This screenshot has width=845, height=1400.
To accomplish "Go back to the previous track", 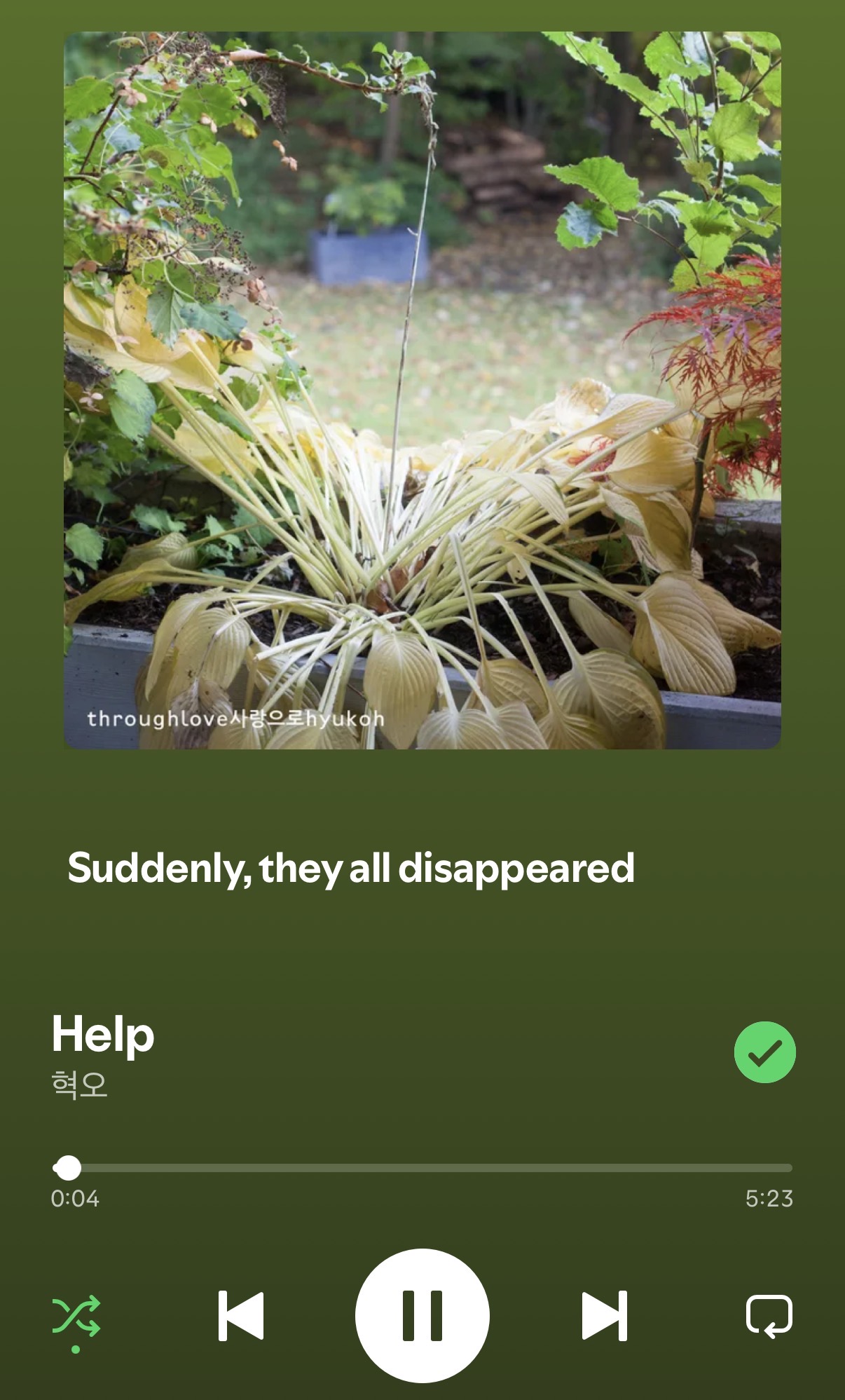I will point(241,1315).
